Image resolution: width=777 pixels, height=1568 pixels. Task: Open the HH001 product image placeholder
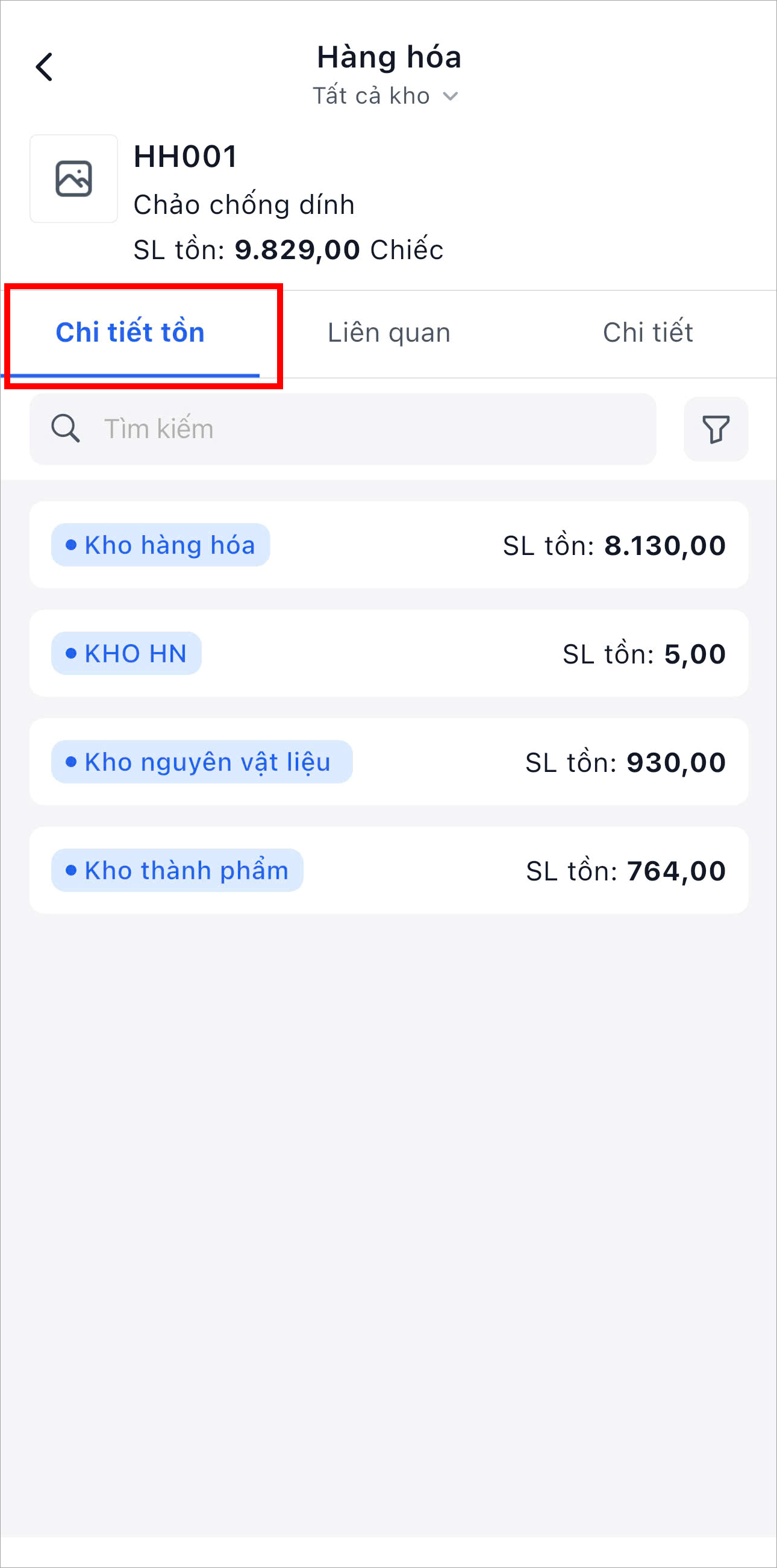(x=73, y=179)
